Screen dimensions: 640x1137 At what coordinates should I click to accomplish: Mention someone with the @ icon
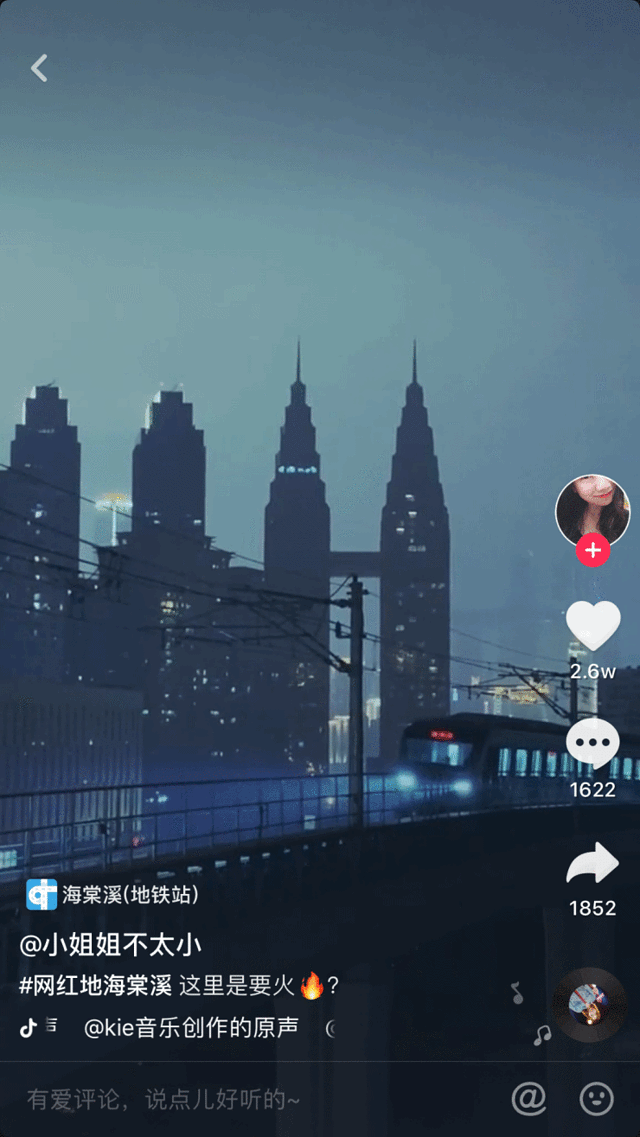click(x=528, y=1099)
